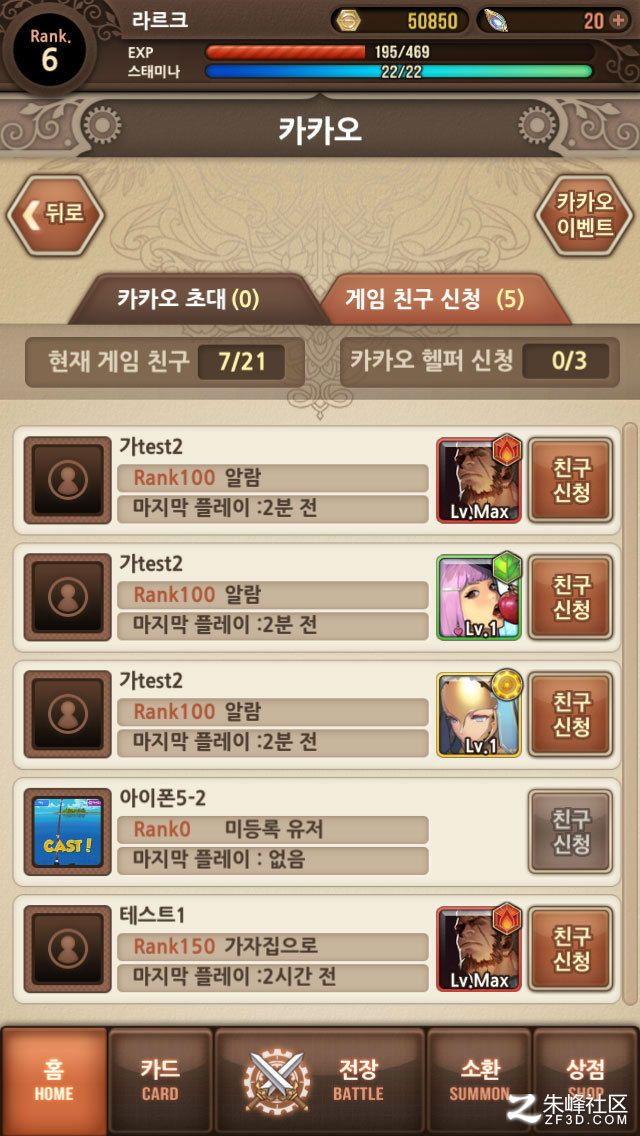This screenshot has width=640, height=1136.
Task: Add more gems with the plus icon
Action: click(618, 20)
